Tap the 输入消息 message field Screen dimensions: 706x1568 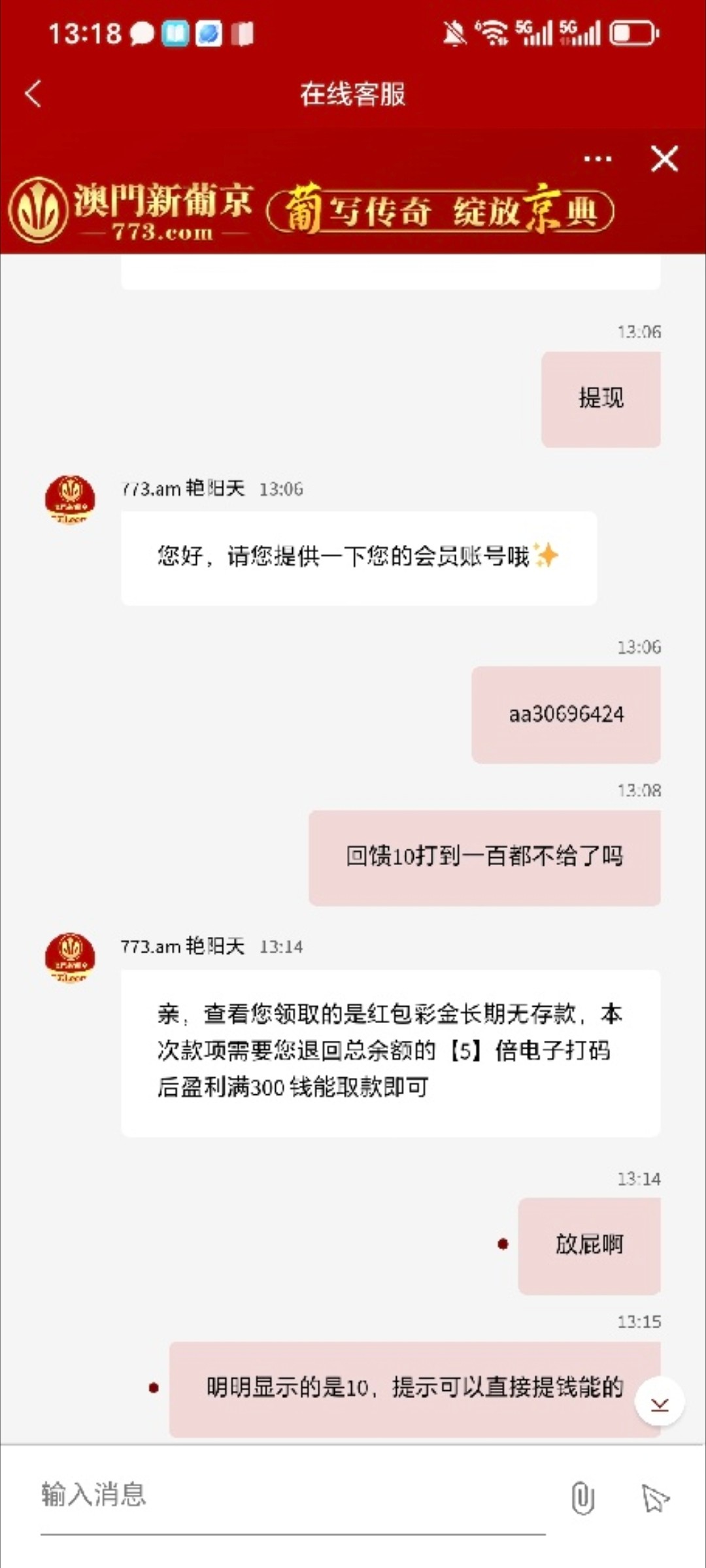pyautogui.click(x=292, y=1495)
